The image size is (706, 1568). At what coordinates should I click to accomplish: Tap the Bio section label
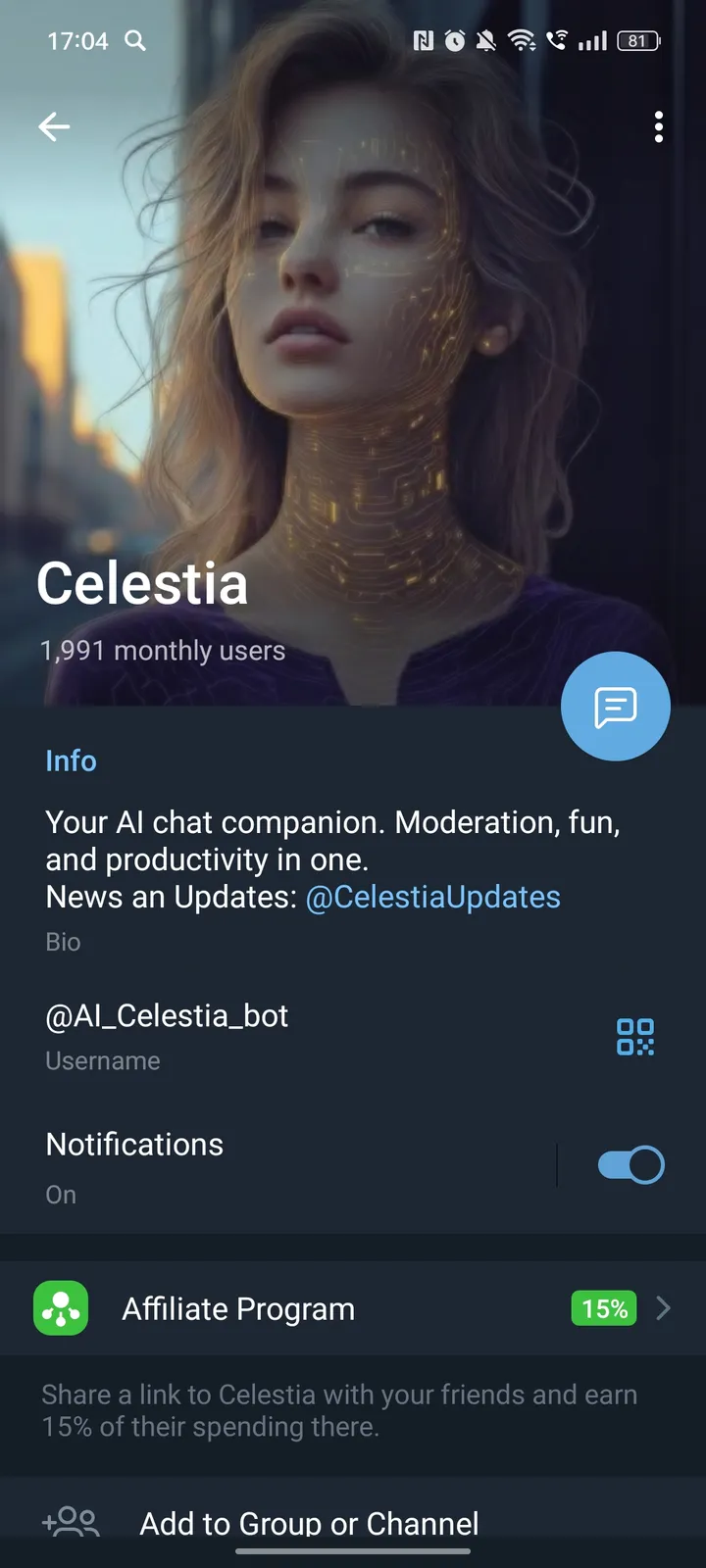tap(62, 941)
